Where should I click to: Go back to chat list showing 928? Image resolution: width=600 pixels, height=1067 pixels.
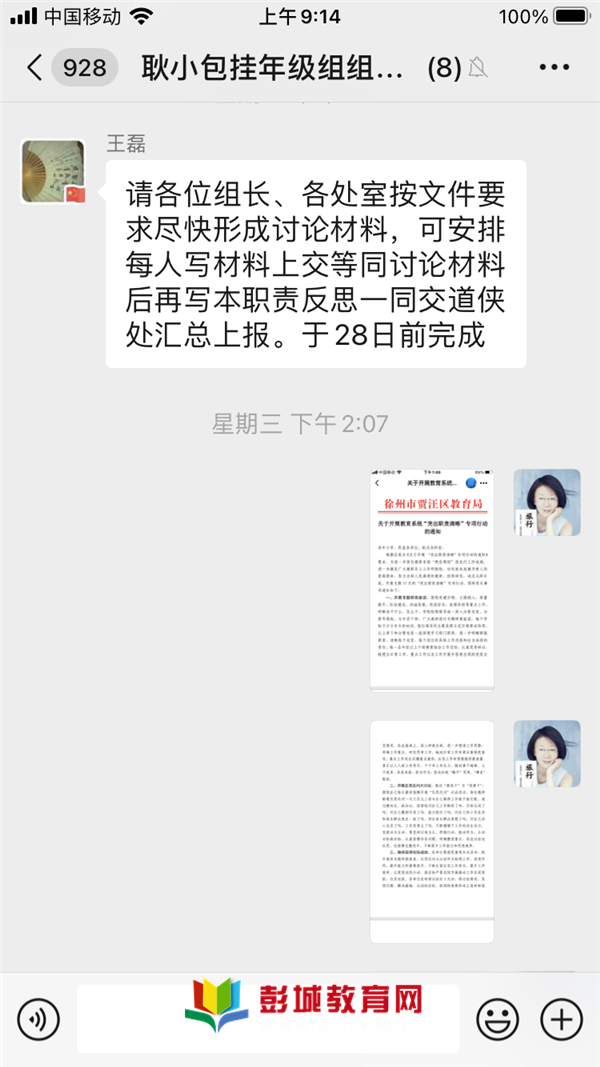70,68
